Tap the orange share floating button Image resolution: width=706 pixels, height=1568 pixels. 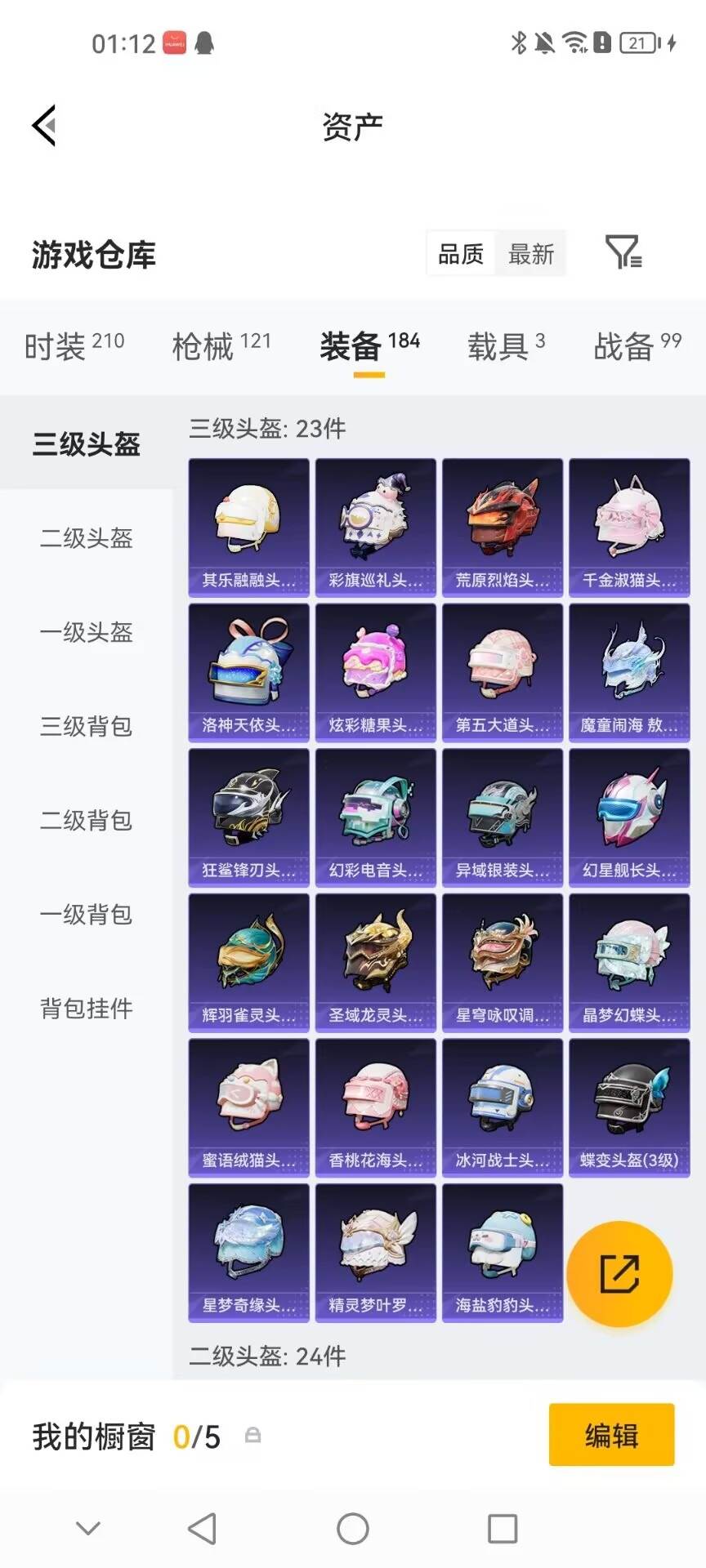(619, 1274)
